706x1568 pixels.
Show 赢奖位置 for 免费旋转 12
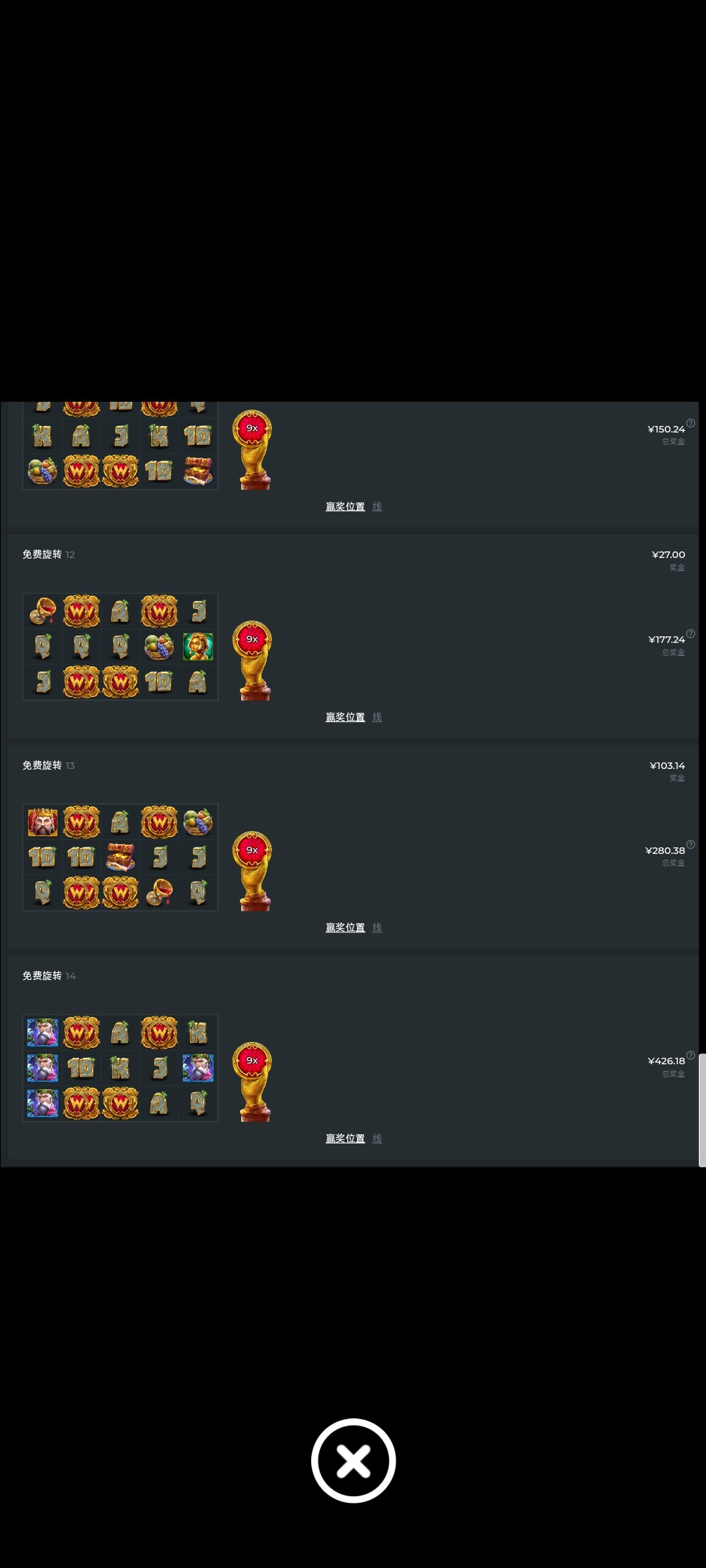[345, 717]
